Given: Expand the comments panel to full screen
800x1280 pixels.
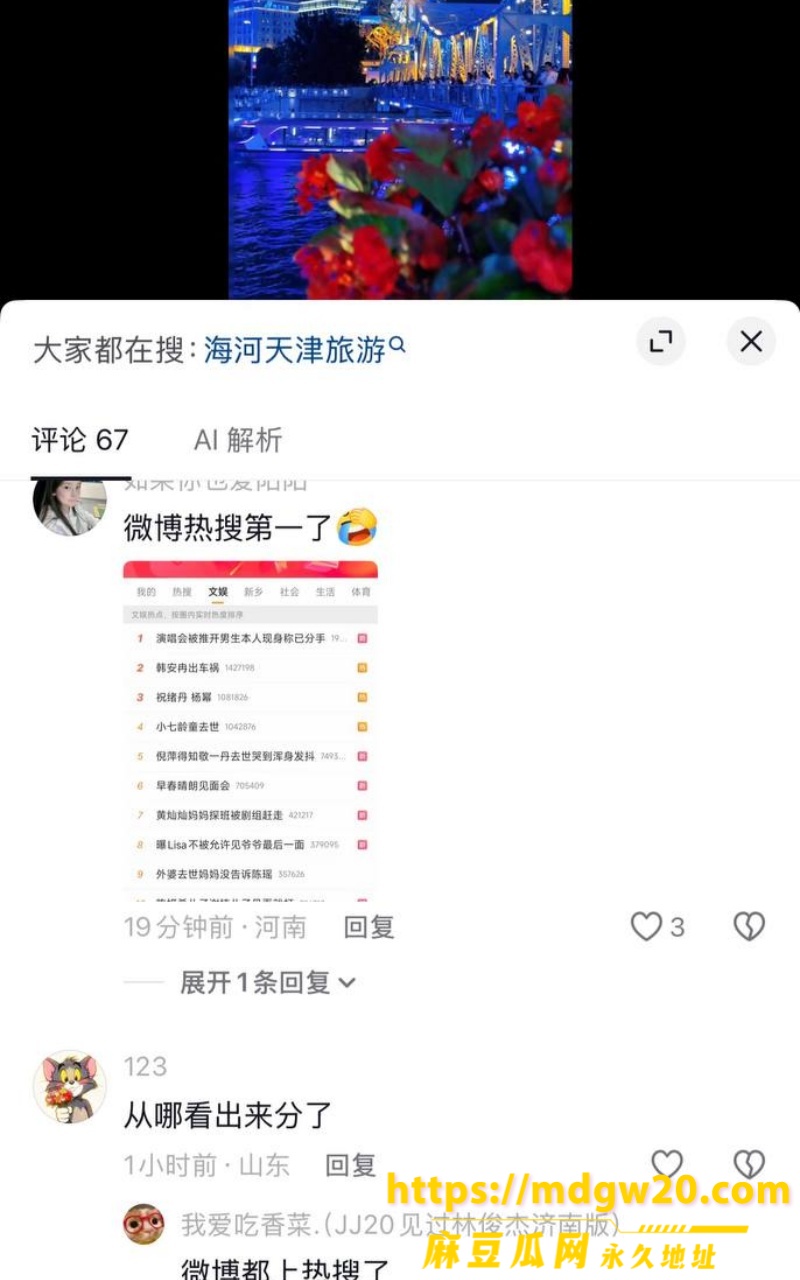Looking at the screenshot, I should coord(661,342).
